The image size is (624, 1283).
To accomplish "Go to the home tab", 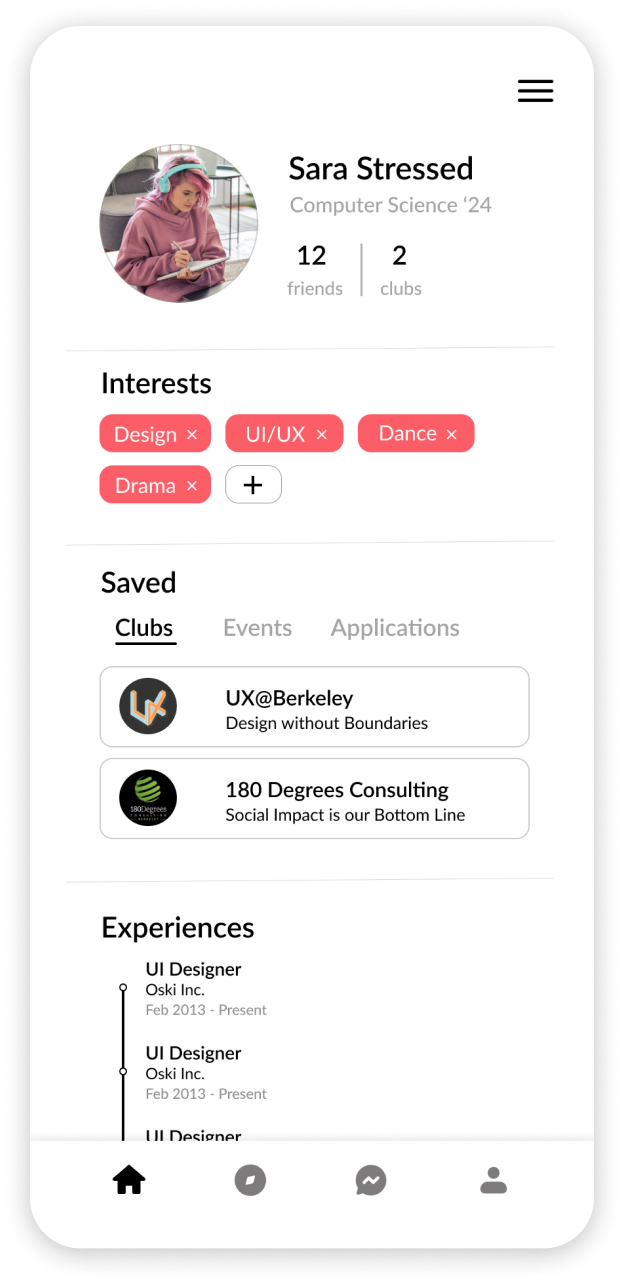I will coord(129,1181).
